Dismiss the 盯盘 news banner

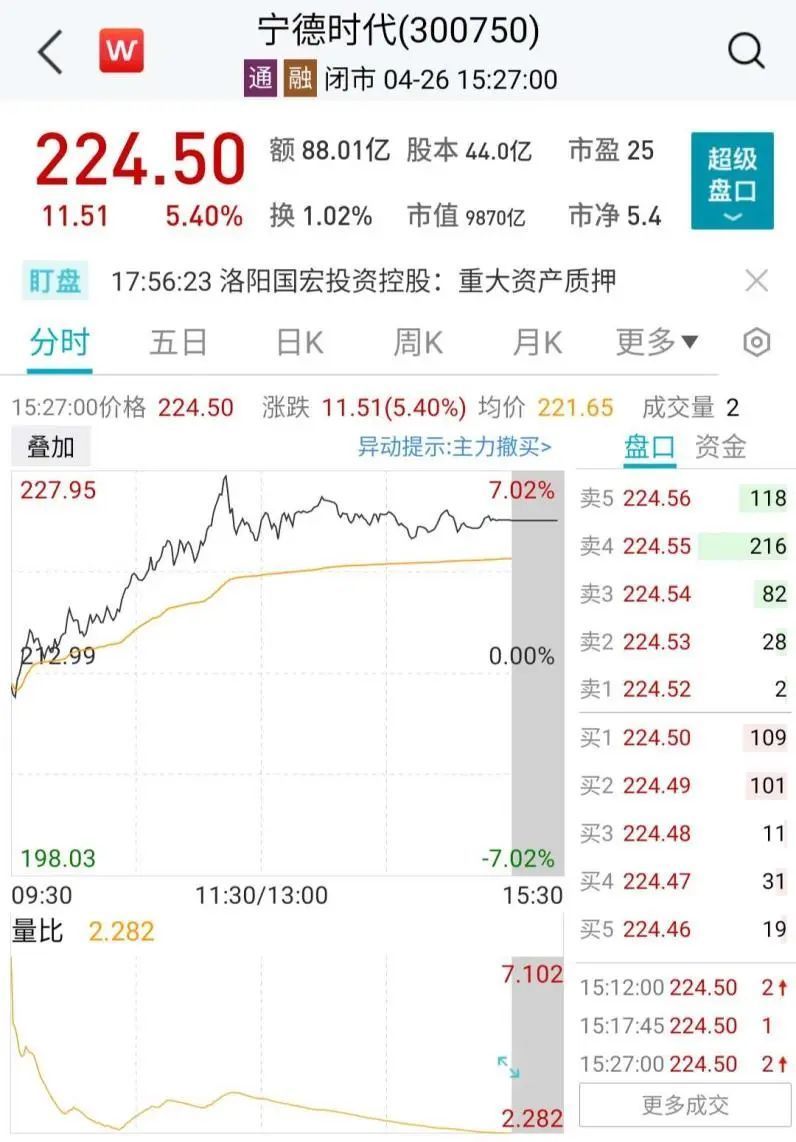point(757,281)
